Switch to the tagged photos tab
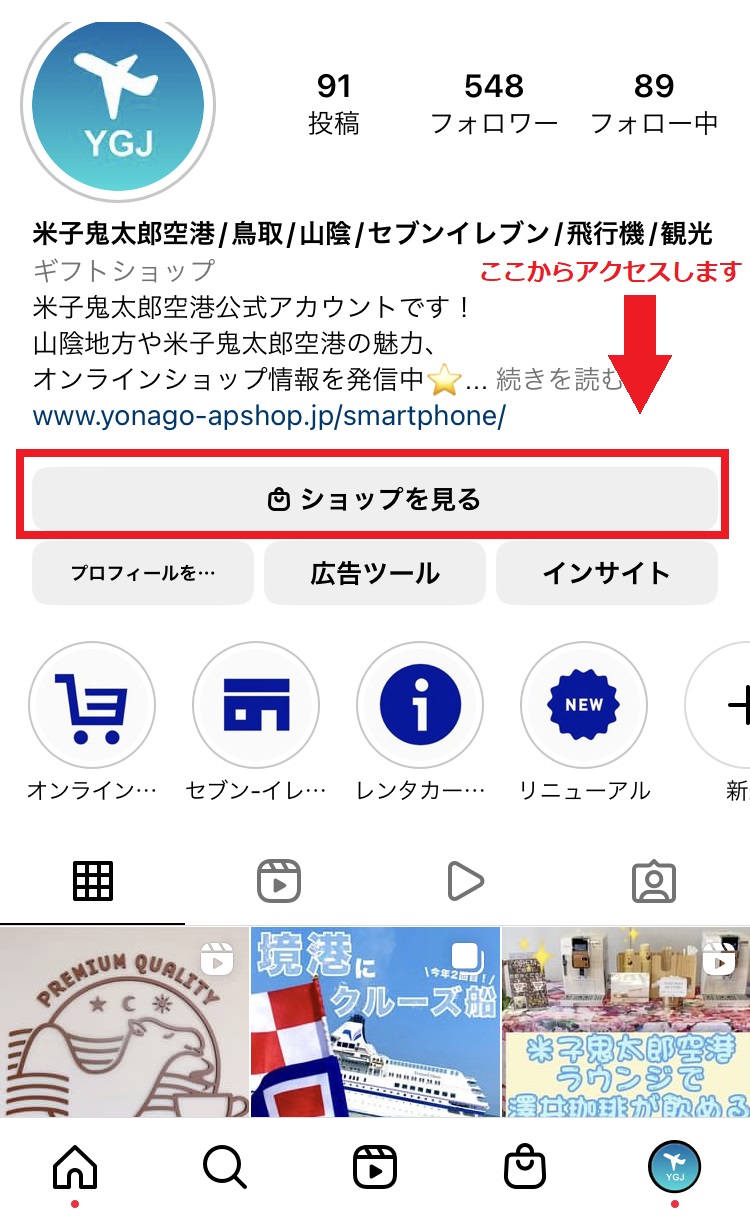Image resolution: width=750 pixels, height=1216 pixels. point(654,881)
